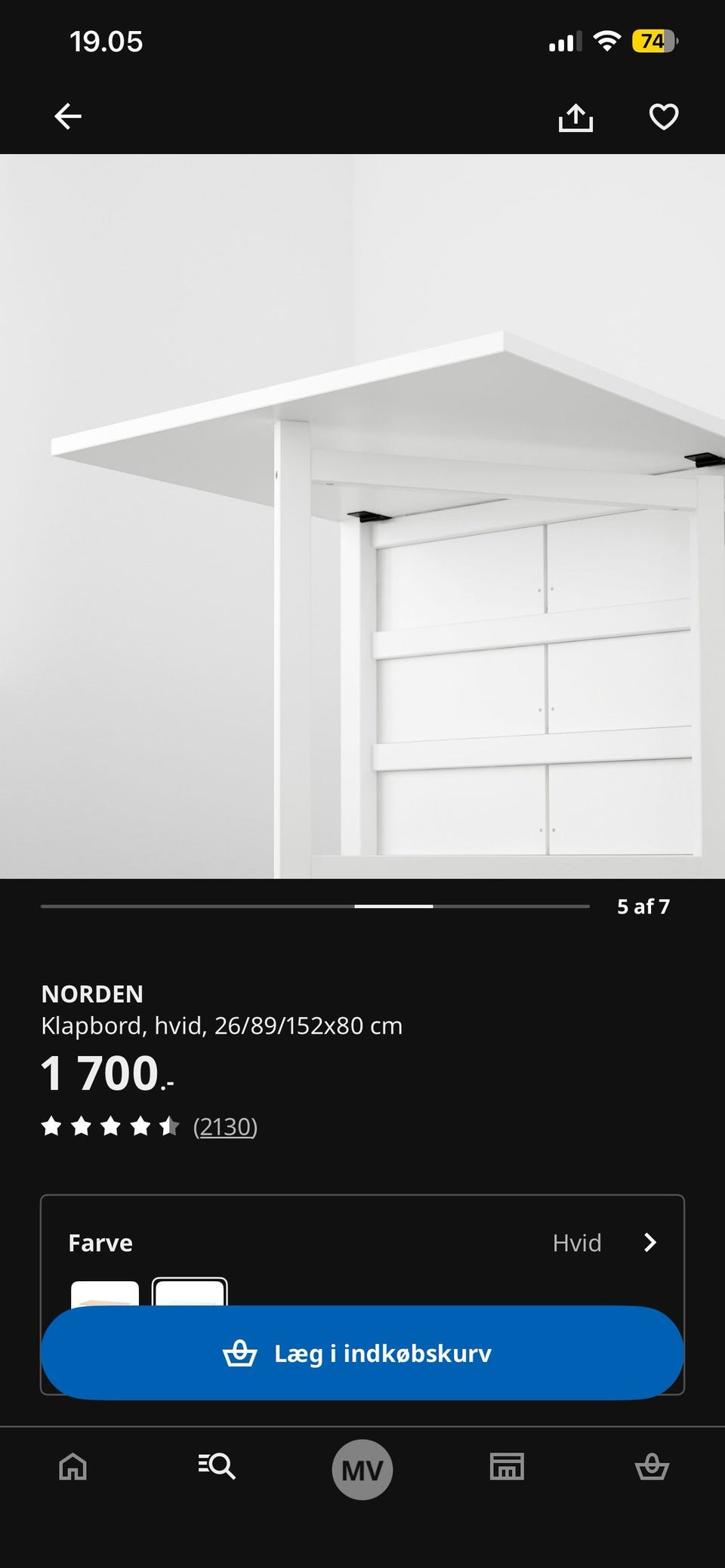Screen dimensions: 725x1568
Task: Select the hvid color option
Action: pyautogui.click(x=189, y=1291)
